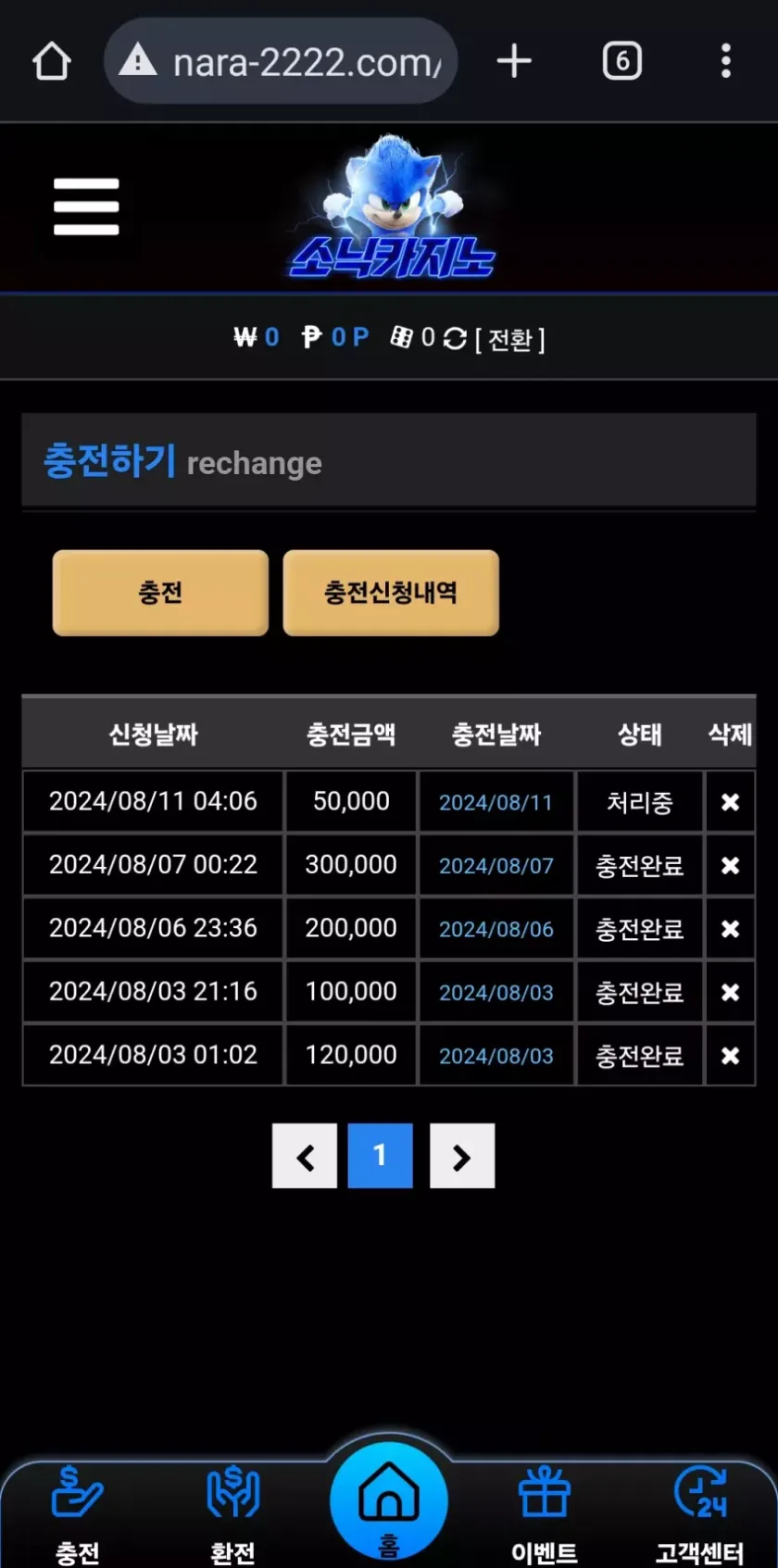
Task: Select page 1 in pagination
Action: tap(380, 1156)
